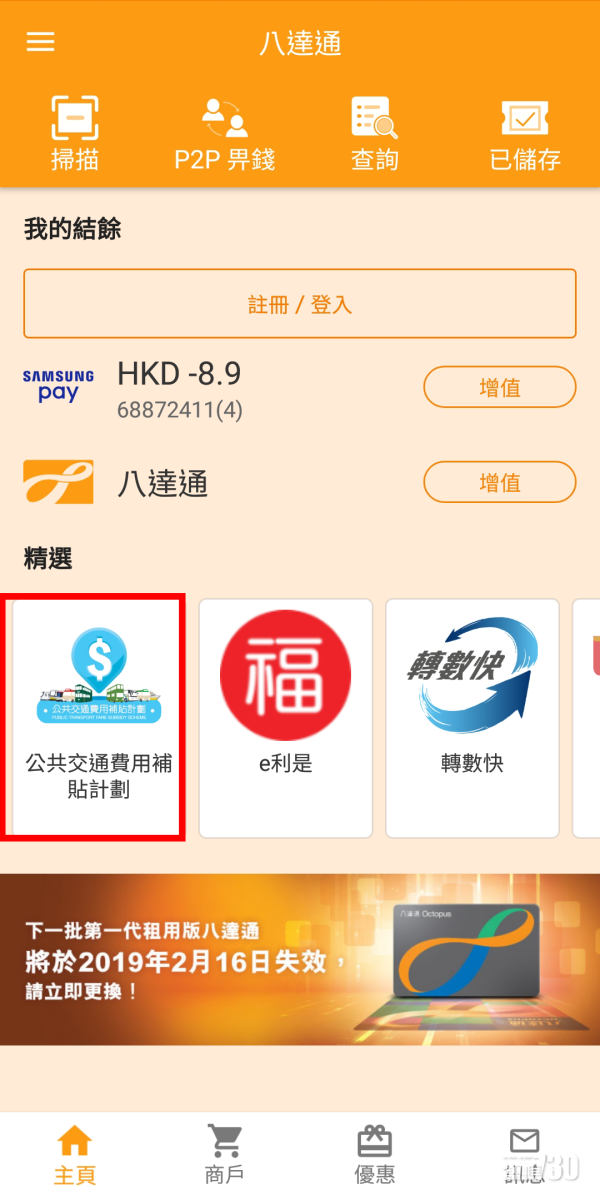
Task: Open the 查詢 enquiry function
Action: (x=375, y=133)
